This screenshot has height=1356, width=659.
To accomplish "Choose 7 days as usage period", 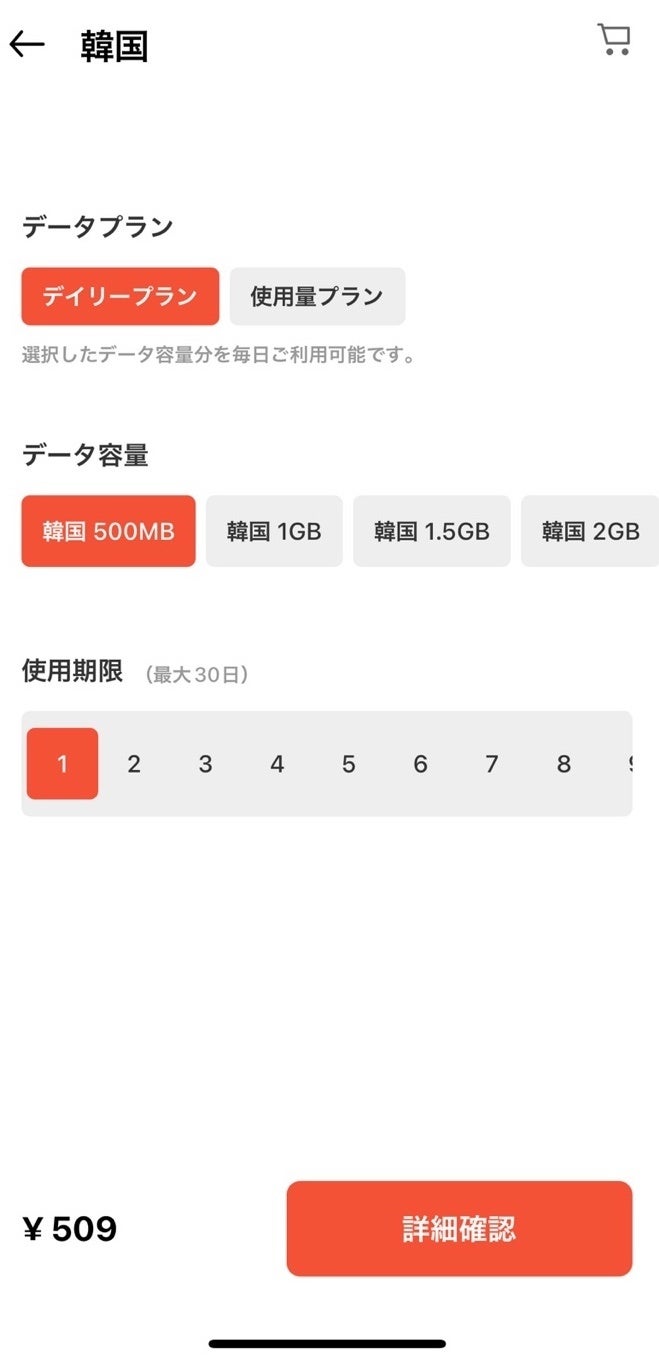I will pyautogui.click(x=492, y=764).
